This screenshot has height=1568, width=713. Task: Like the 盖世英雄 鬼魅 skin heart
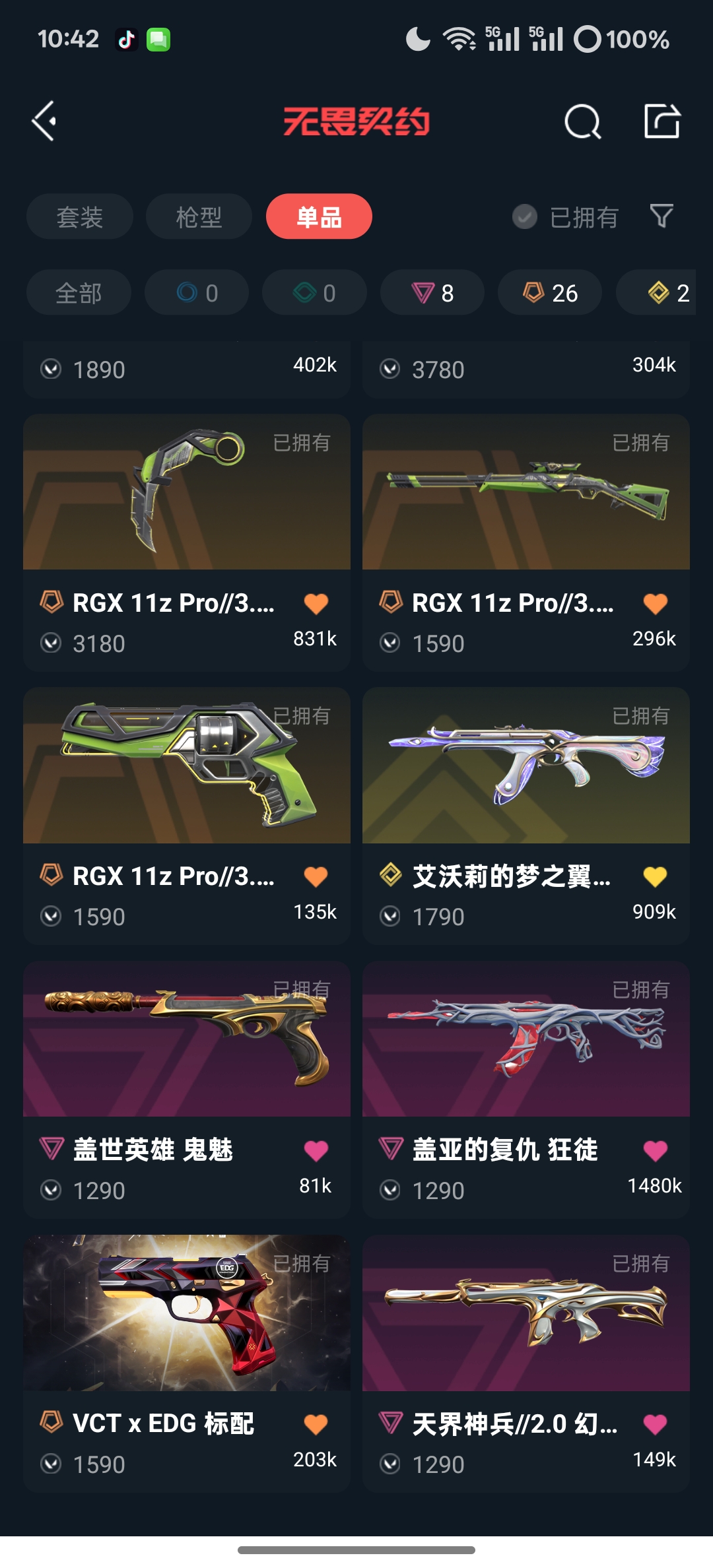coord(316,1150)
